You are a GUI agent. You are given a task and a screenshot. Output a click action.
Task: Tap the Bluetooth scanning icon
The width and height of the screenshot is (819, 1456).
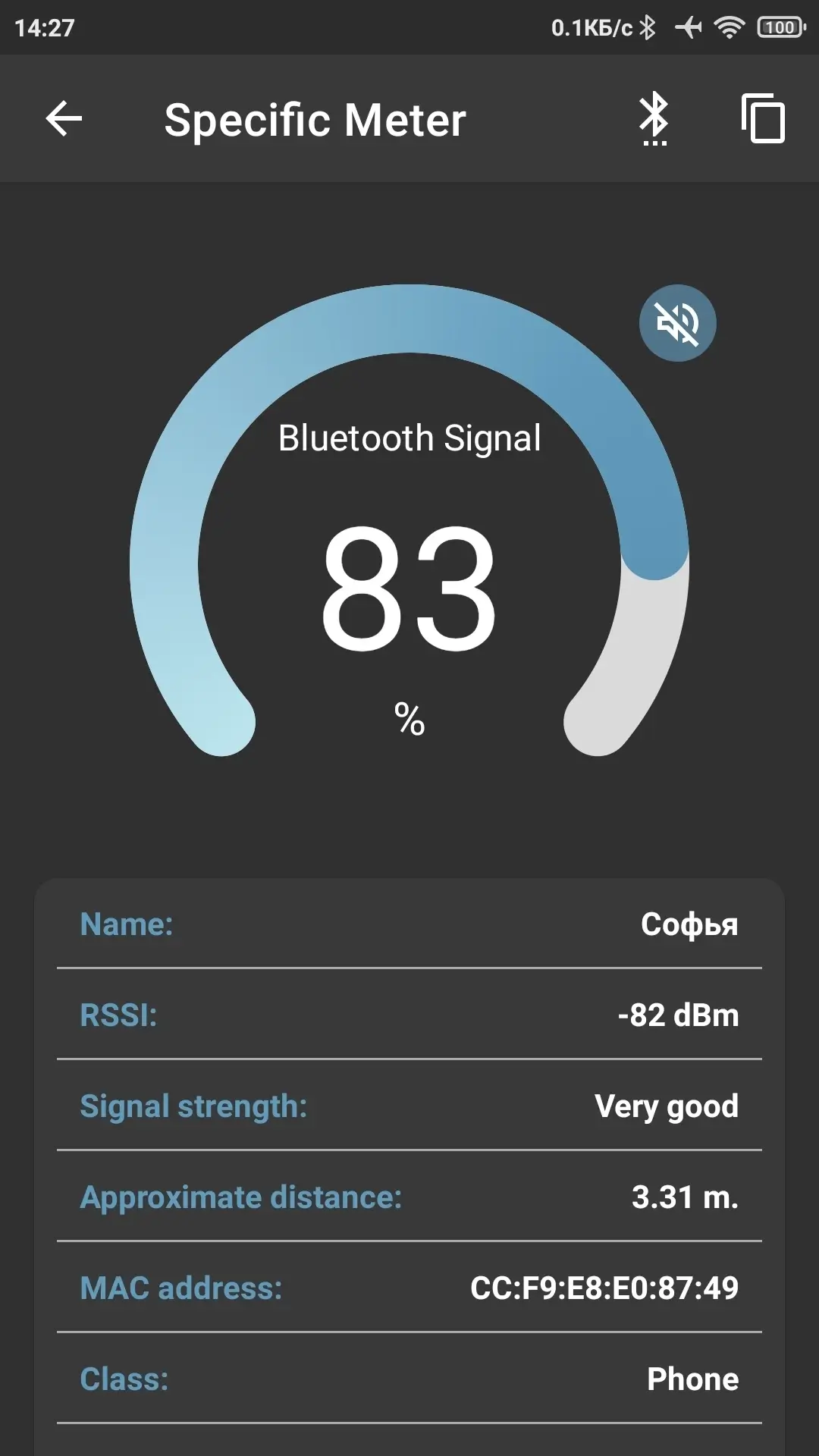pyautogui.click(x=654, y=119)
